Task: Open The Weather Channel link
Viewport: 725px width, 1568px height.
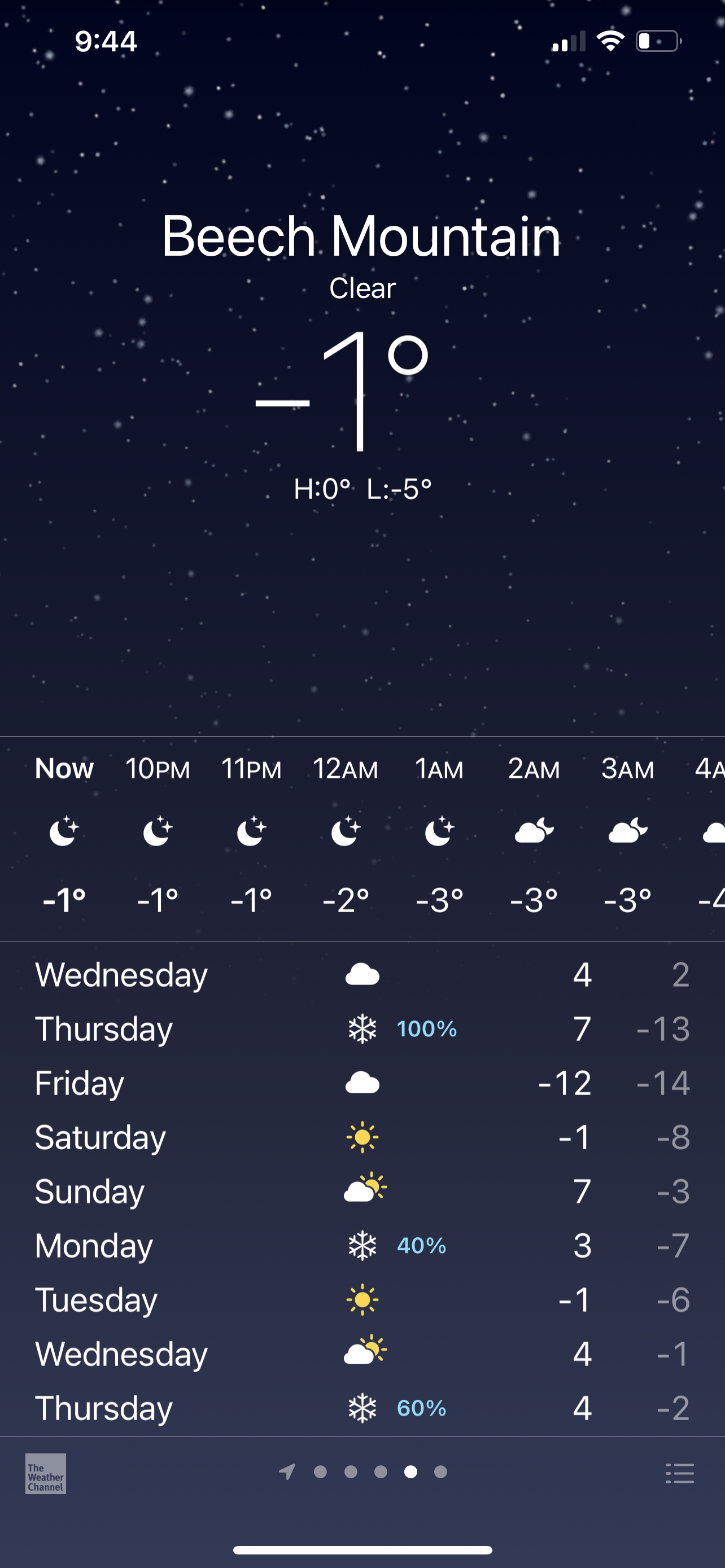Action: pos(46,1474)
